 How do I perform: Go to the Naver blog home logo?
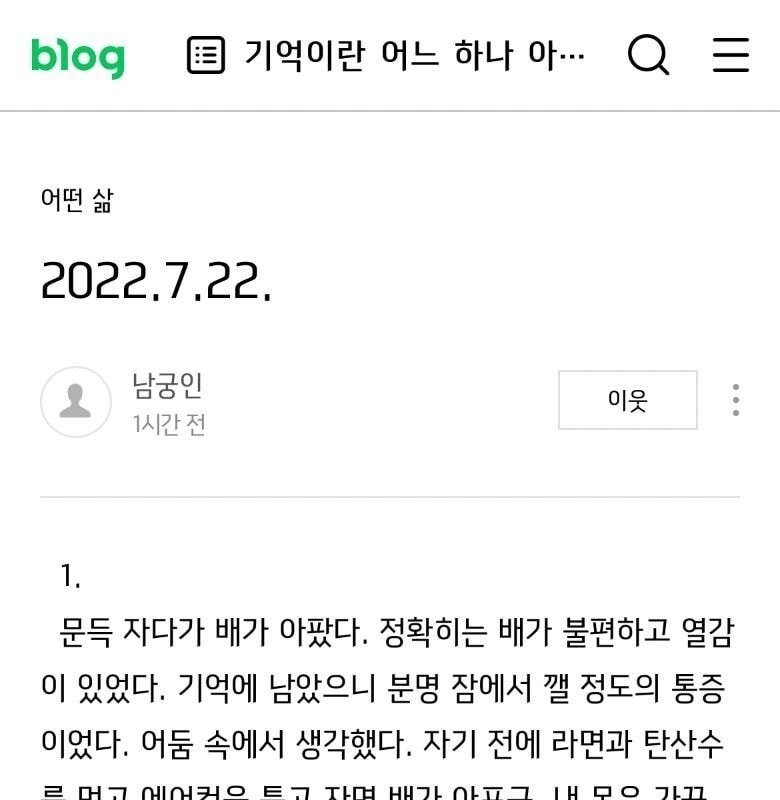point(77,56)
